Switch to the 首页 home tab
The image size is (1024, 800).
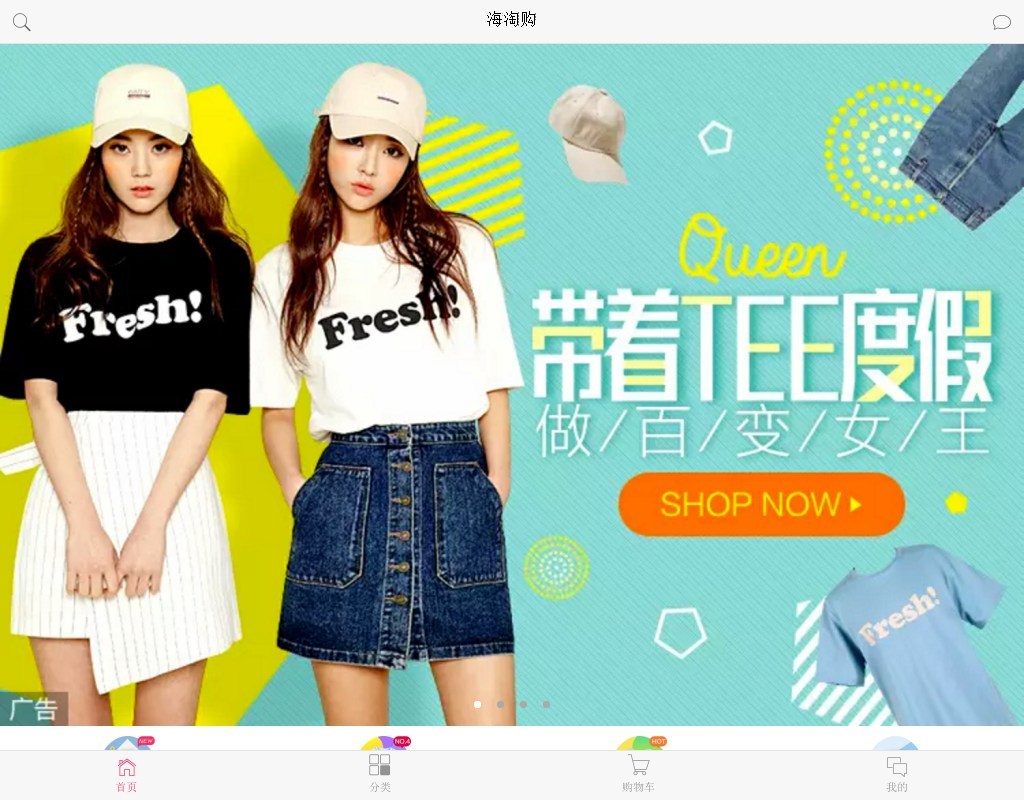(x=127, y=774)
